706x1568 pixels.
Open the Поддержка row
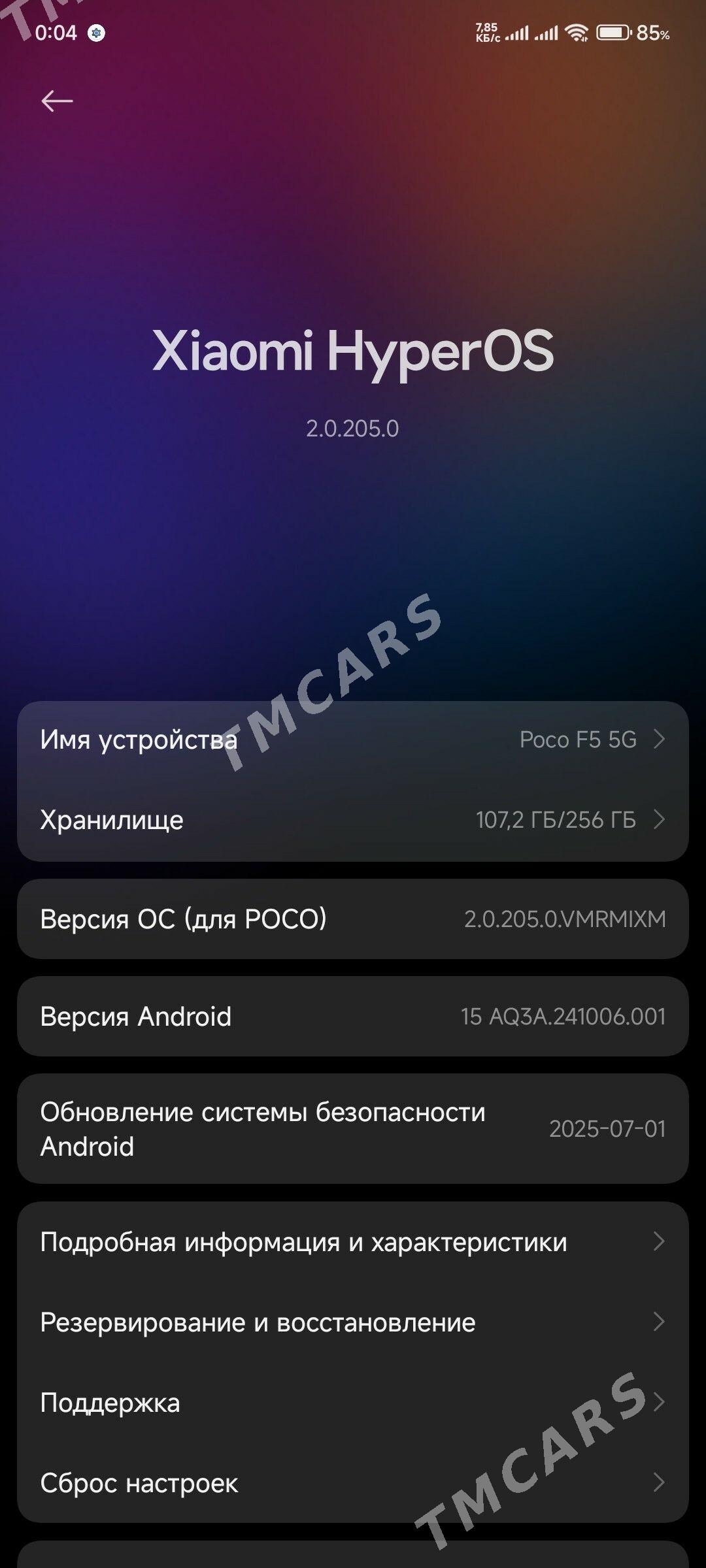[353, 1403]
